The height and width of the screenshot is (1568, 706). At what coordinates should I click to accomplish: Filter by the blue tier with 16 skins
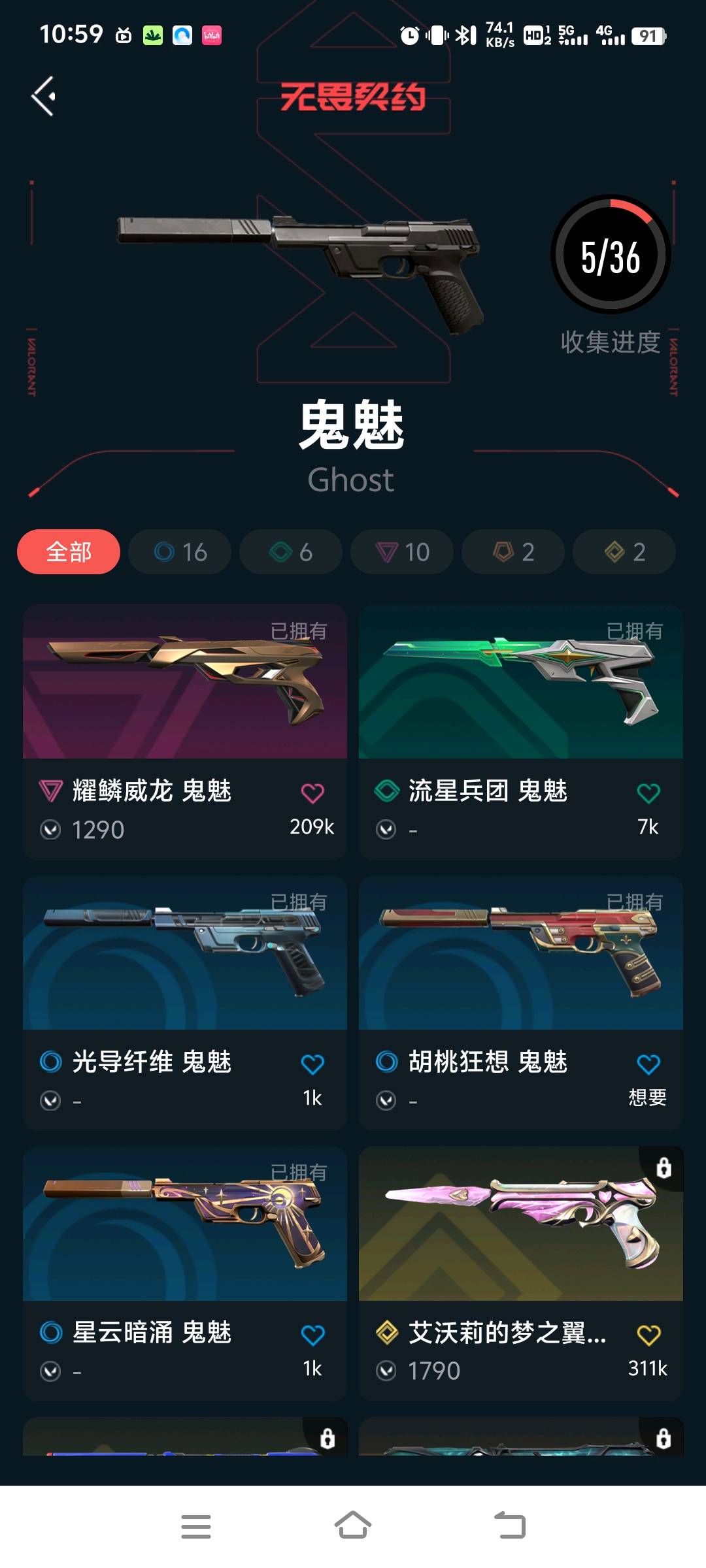click(180, 552)
